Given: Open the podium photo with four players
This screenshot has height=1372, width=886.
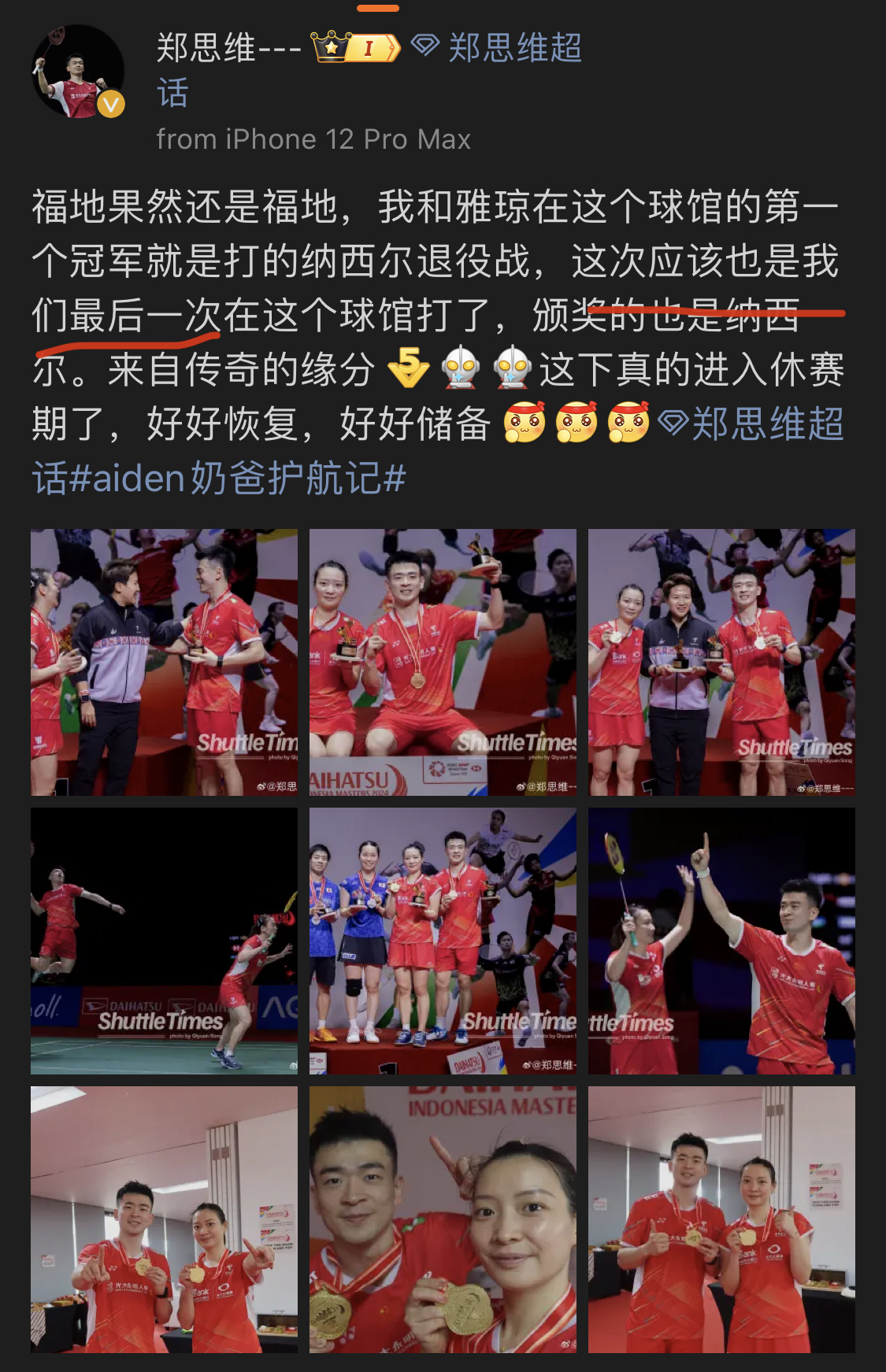Looking at the screenshot, I should tap(443, 941).
